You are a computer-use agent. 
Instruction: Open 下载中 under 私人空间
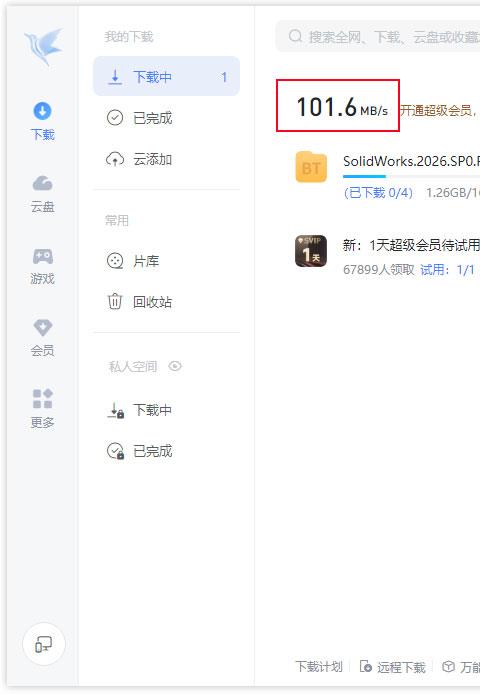pyautogui.click(x=166, y=410)
